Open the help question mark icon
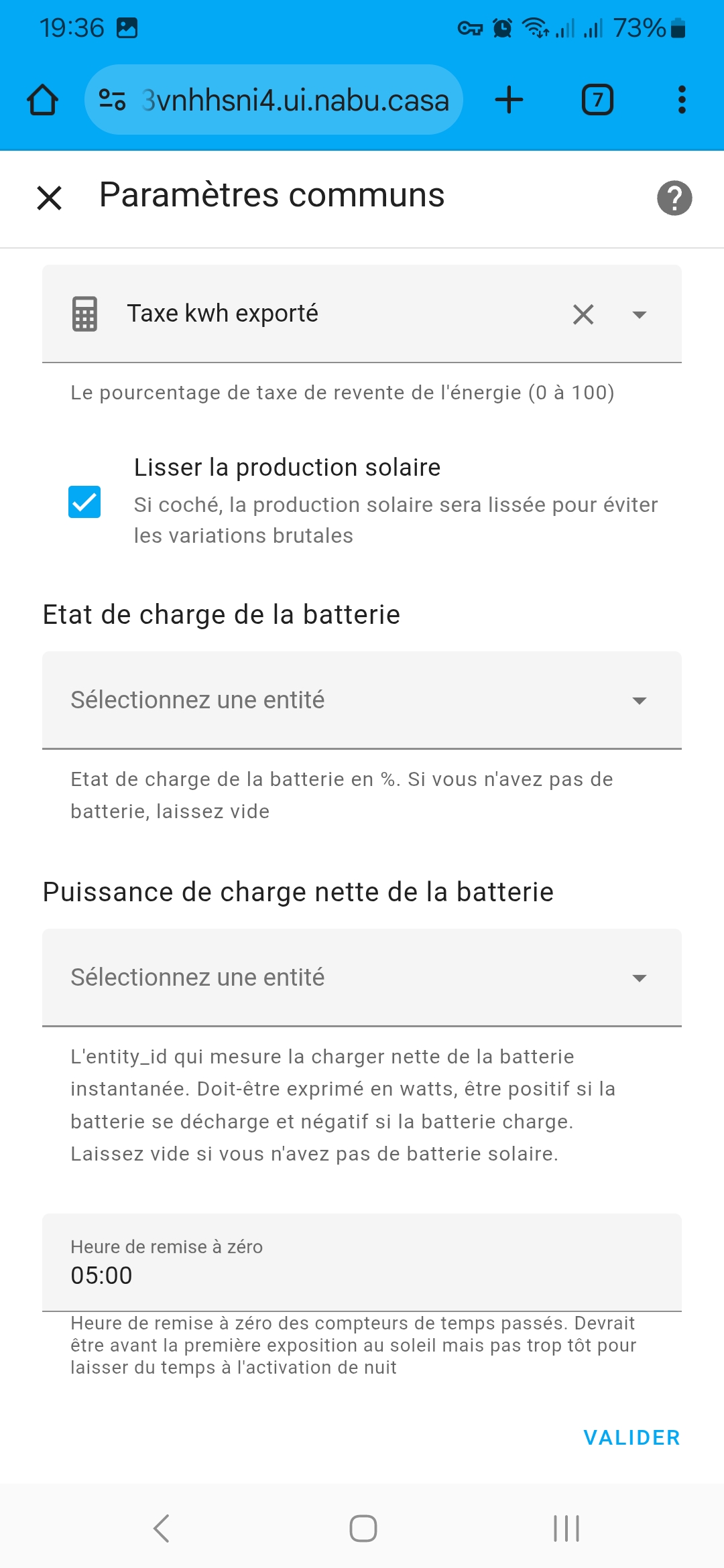Image resolution: width=724 pixels, height=1568 pixels. (674, 198)
